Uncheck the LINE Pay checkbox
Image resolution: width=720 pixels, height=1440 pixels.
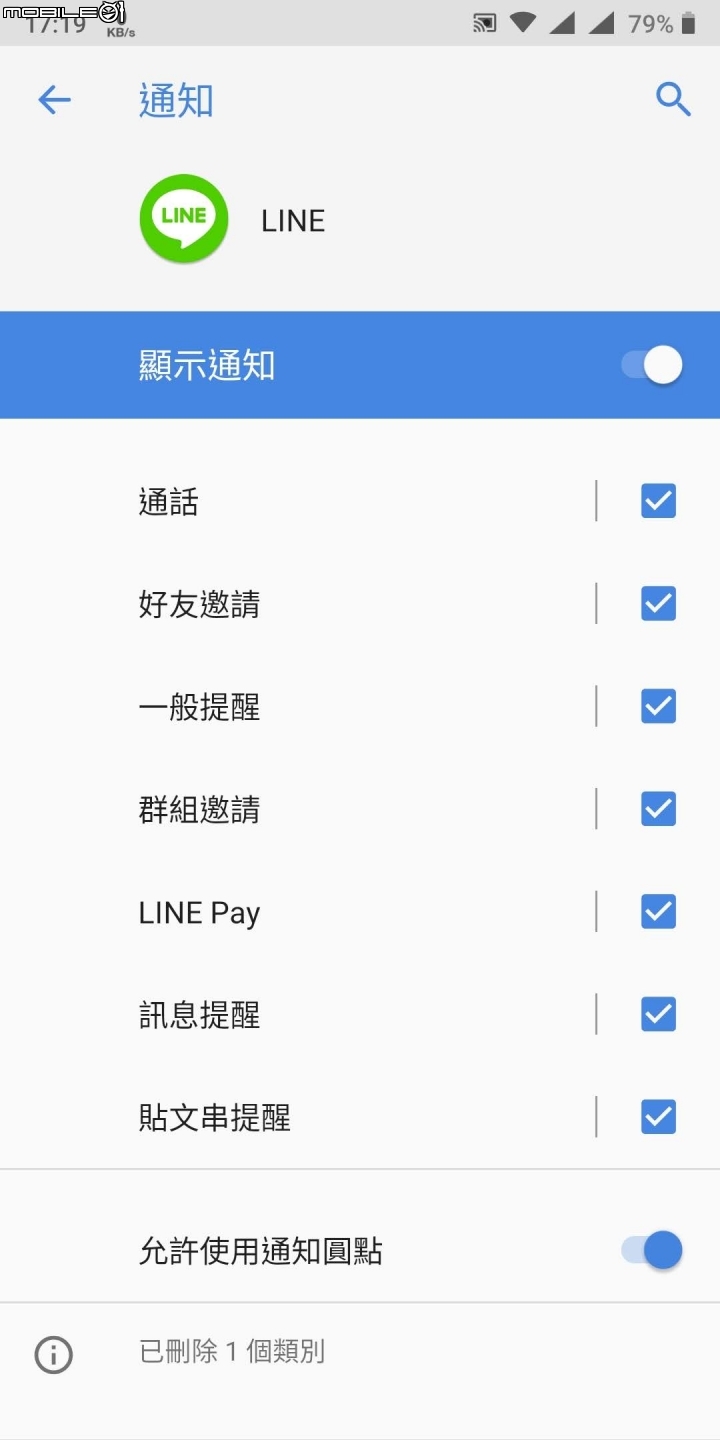658,912
